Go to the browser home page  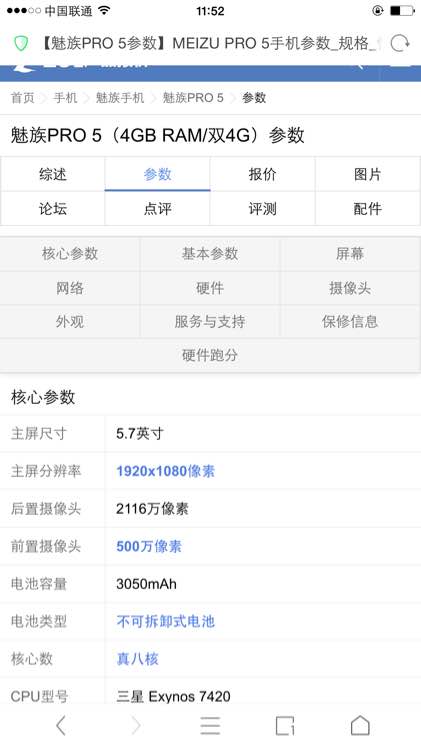coord(360,726)
